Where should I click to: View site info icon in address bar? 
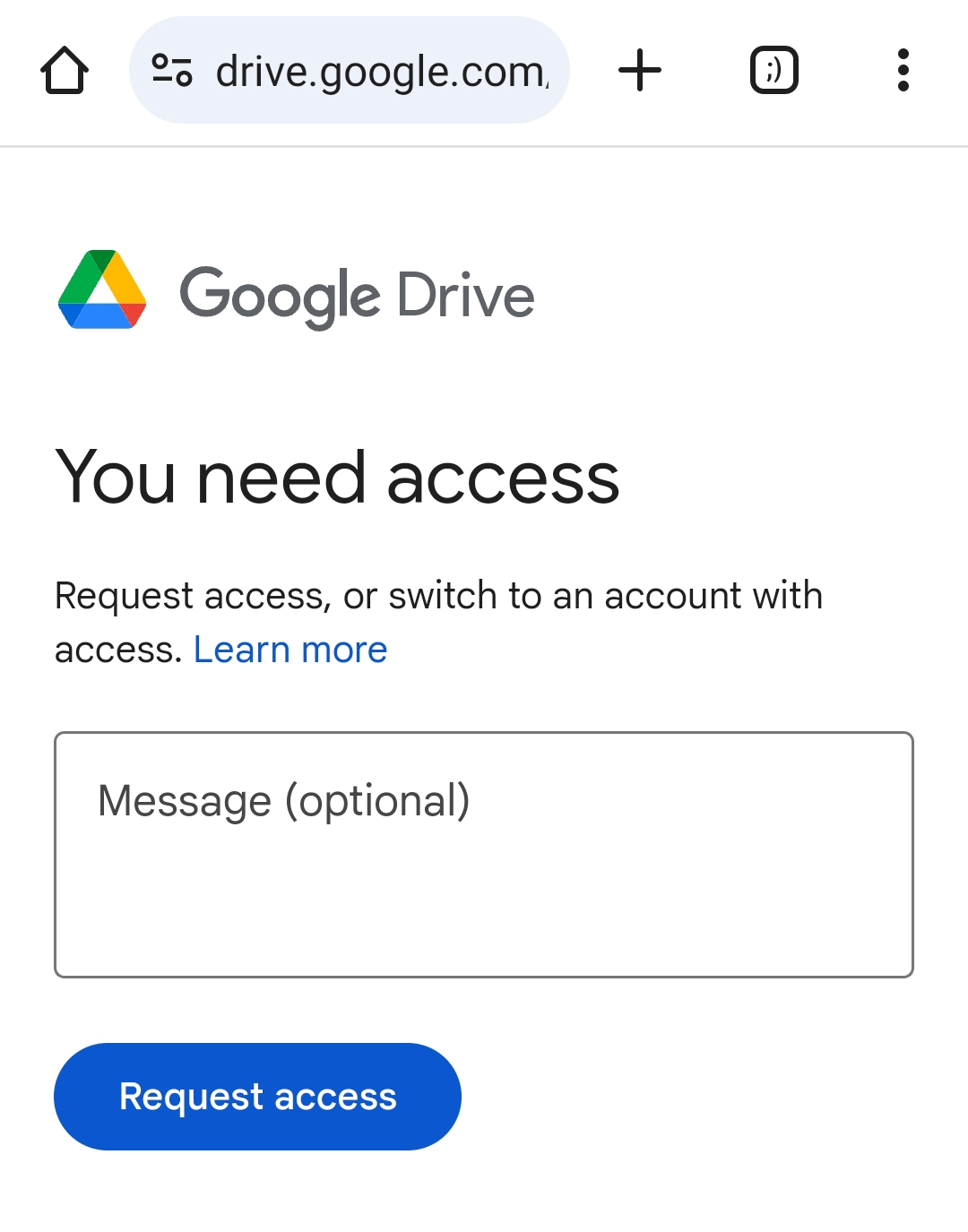click(172, 71)
